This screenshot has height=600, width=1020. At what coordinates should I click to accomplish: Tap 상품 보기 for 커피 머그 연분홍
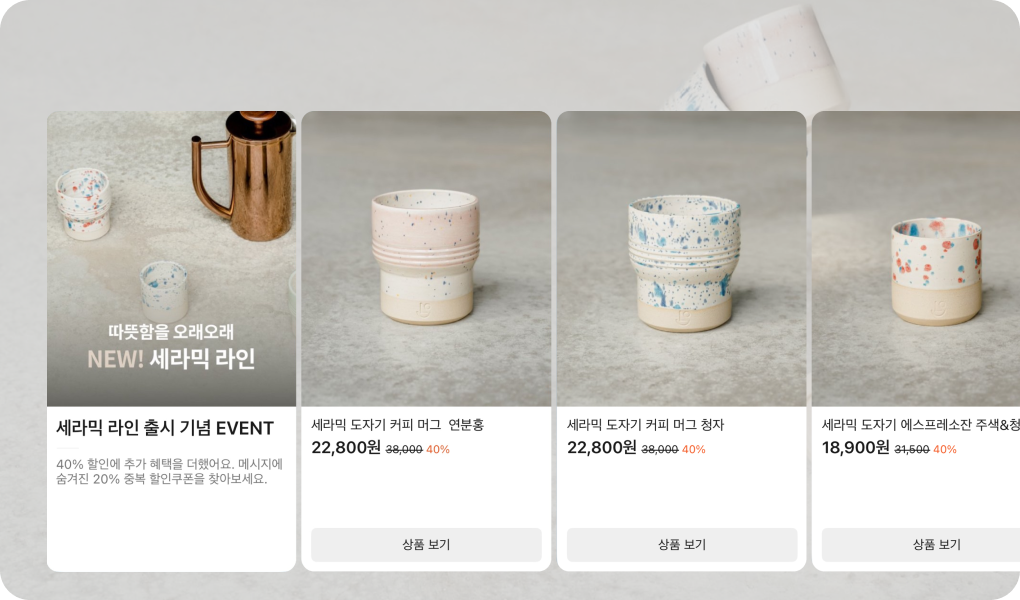426,545
